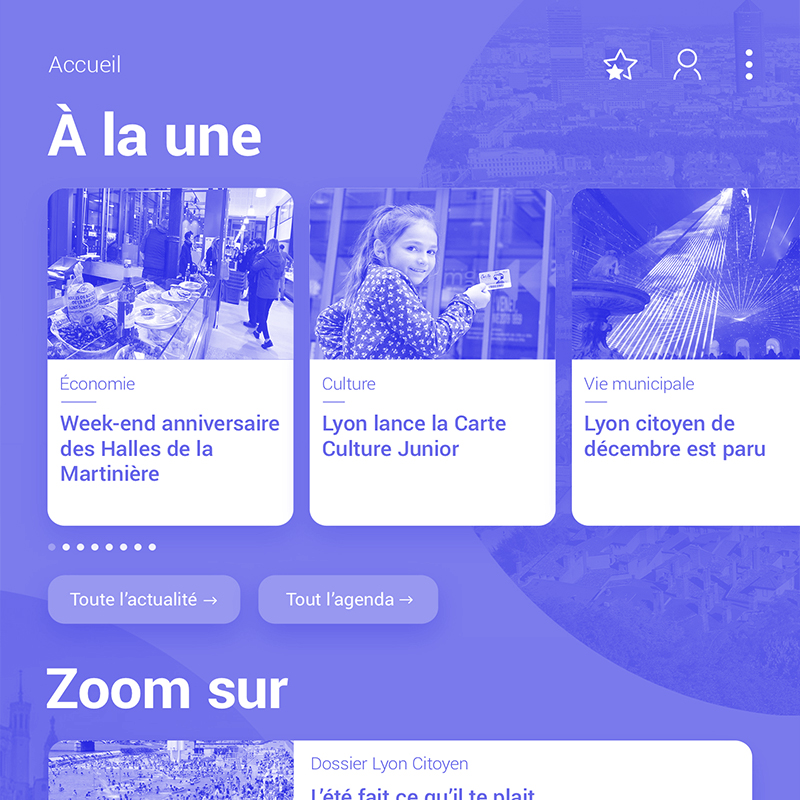The width and height of the screenshot is (800, 800).
Task: Open the user profile icon
Action: pos(687,65)
